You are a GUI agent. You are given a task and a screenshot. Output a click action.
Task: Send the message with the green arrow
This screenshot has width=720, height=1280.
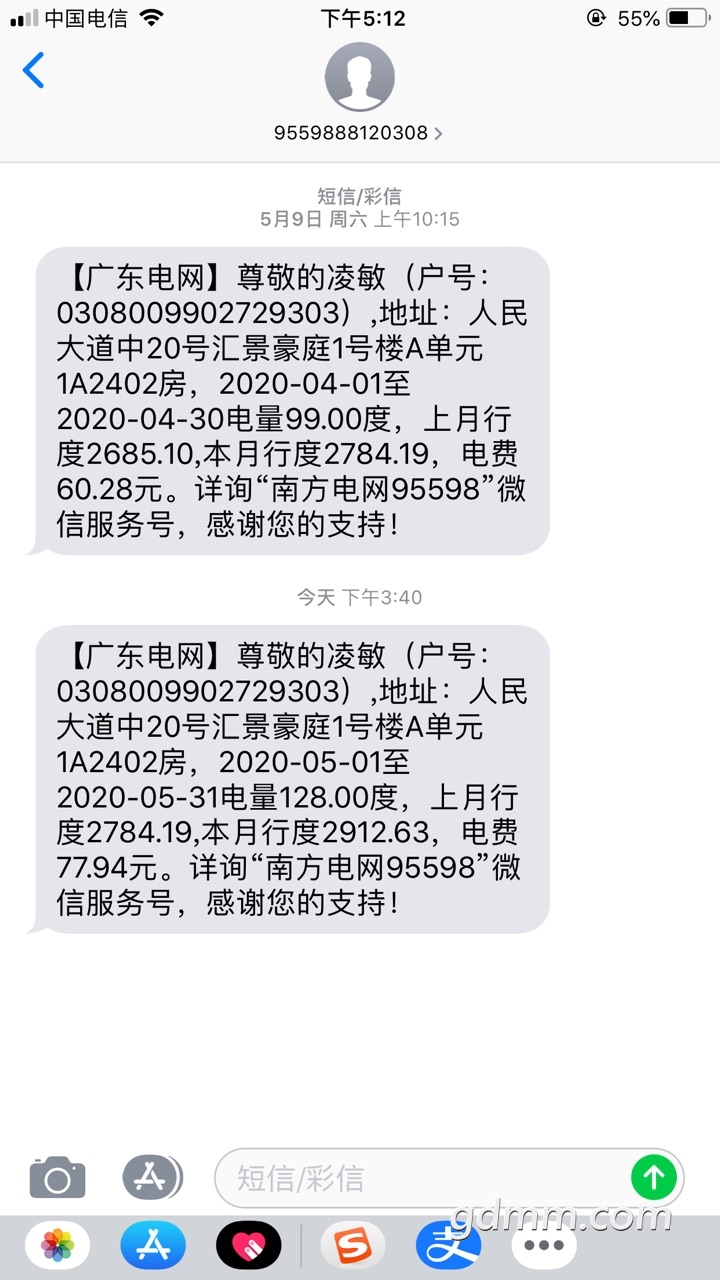(x=654, y=1178)
